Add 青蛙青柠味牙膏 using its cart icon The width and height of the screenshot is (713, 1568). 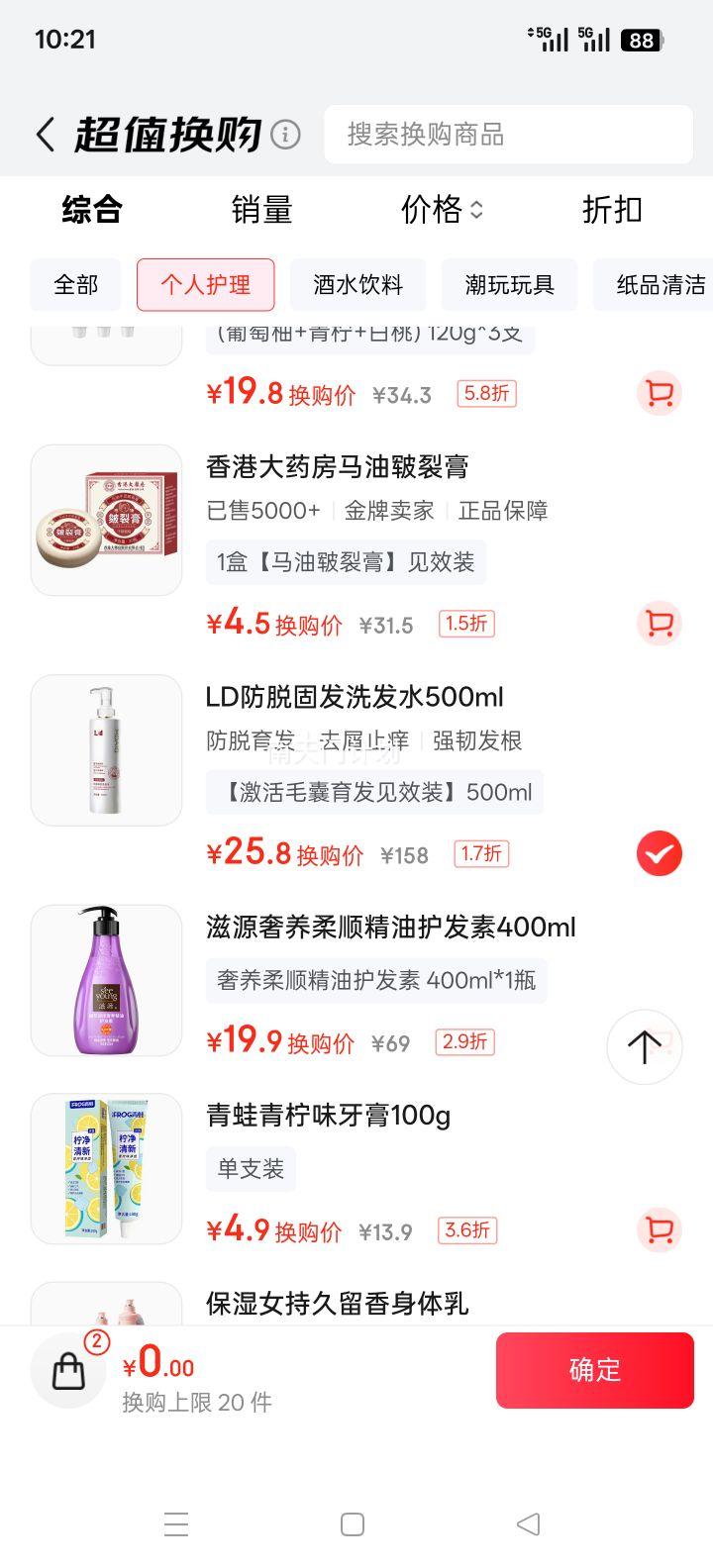click(x=659, y=1229)
